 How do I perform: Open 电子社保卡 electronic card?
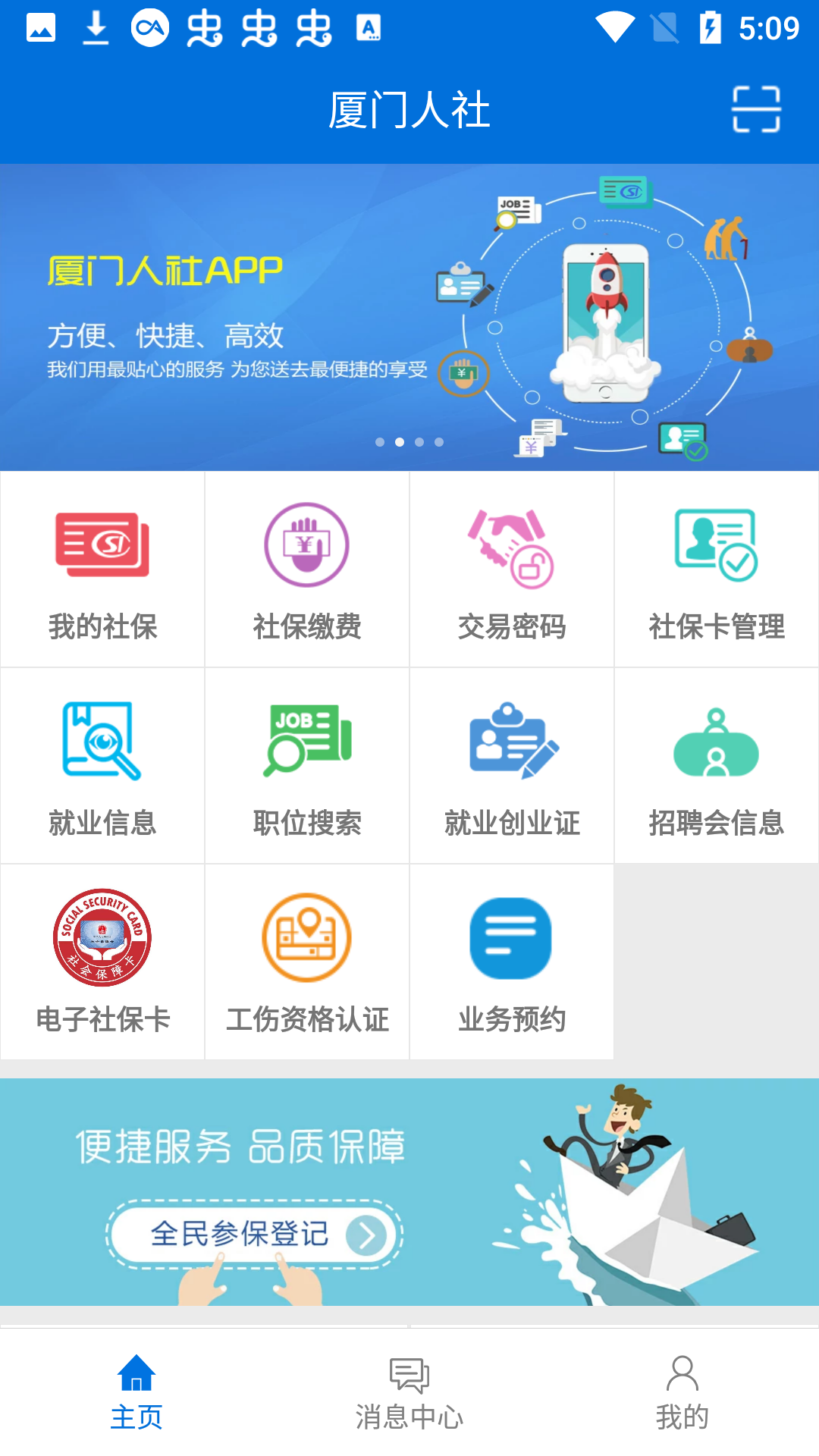102,962
